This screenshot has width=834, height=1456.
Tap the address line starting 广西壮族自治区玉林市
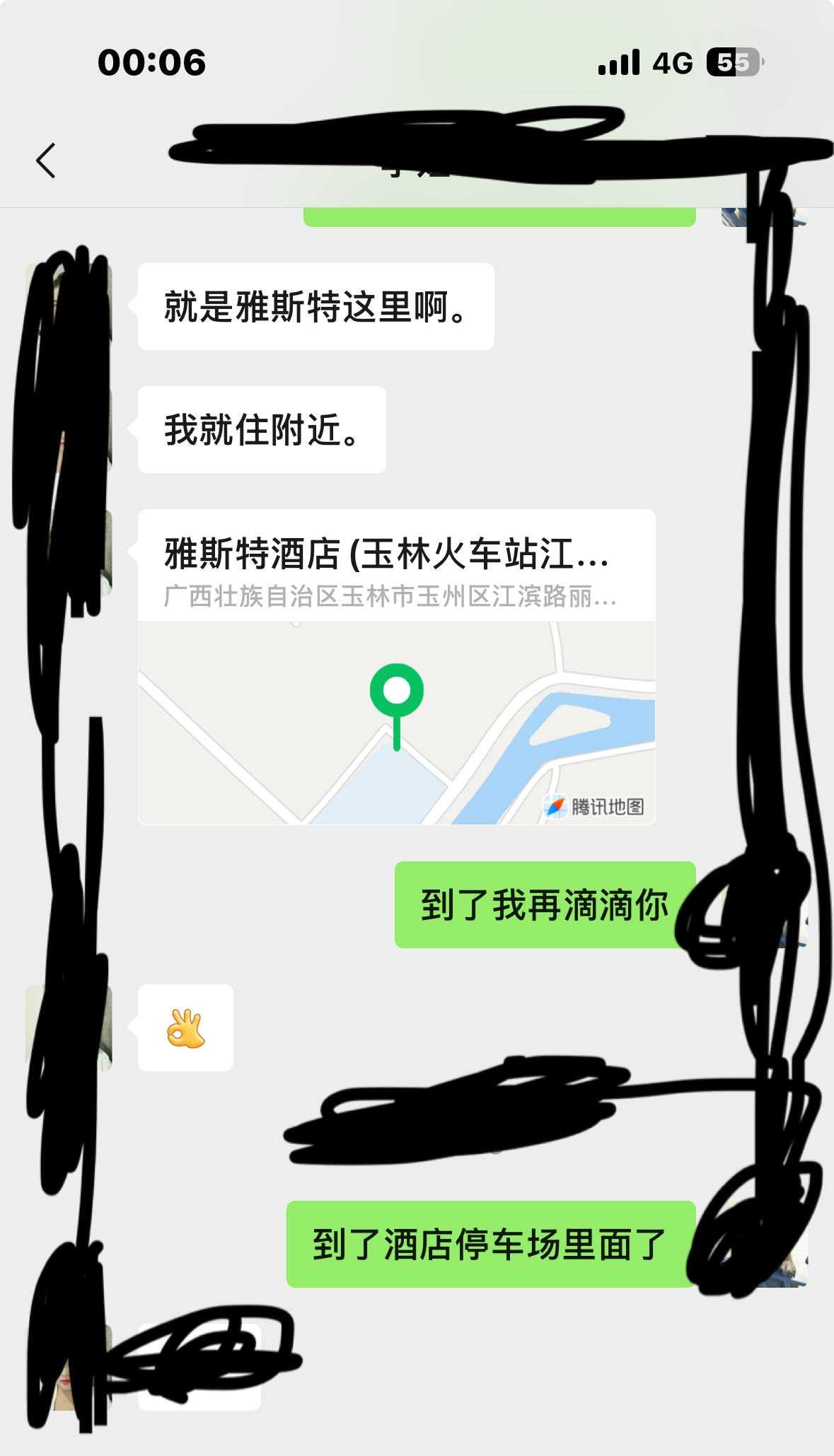point(389,598)
